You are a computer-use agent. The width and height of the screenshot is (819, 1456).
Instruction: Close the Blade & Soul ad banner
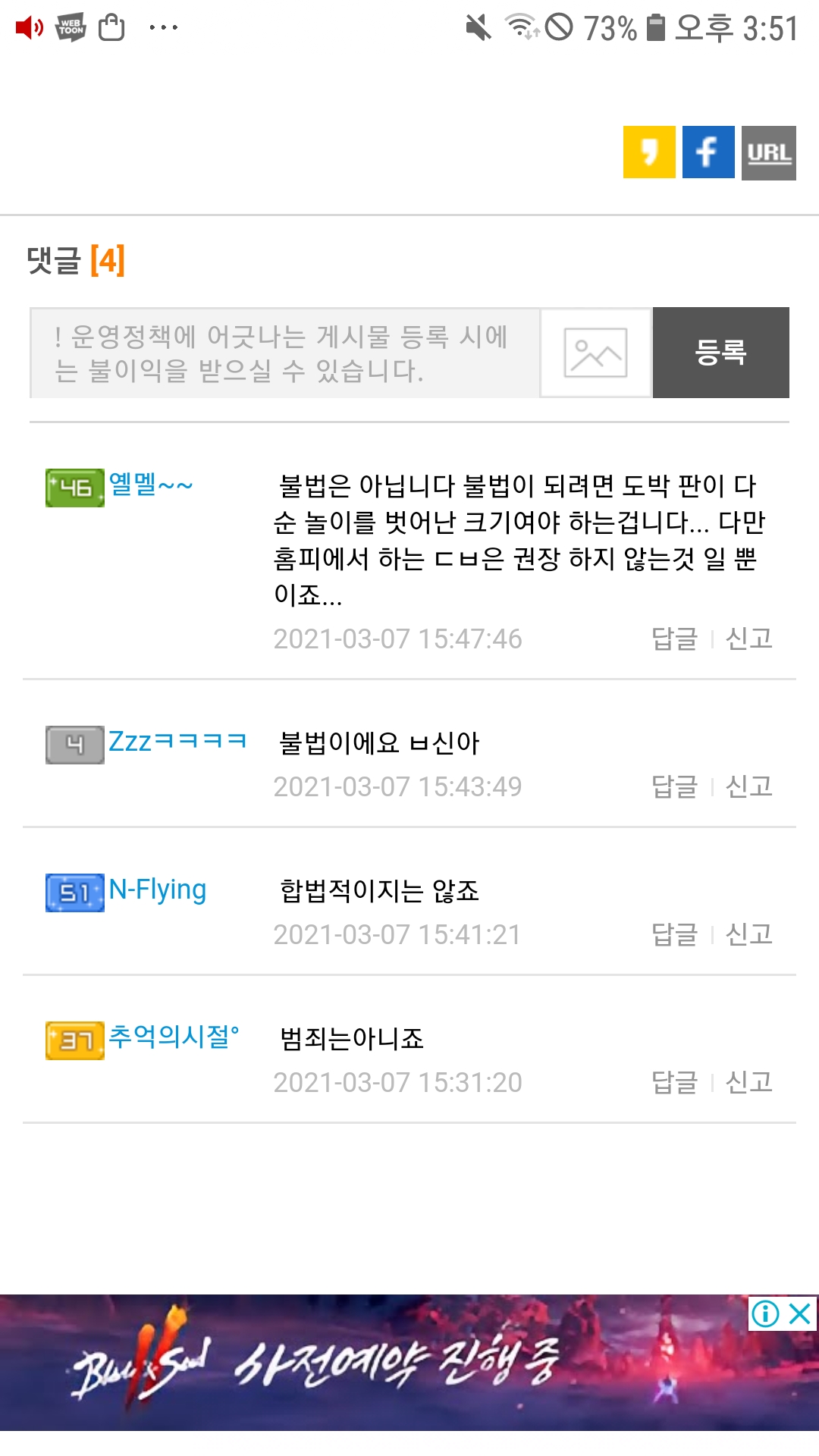click(x=800, y=1313)
